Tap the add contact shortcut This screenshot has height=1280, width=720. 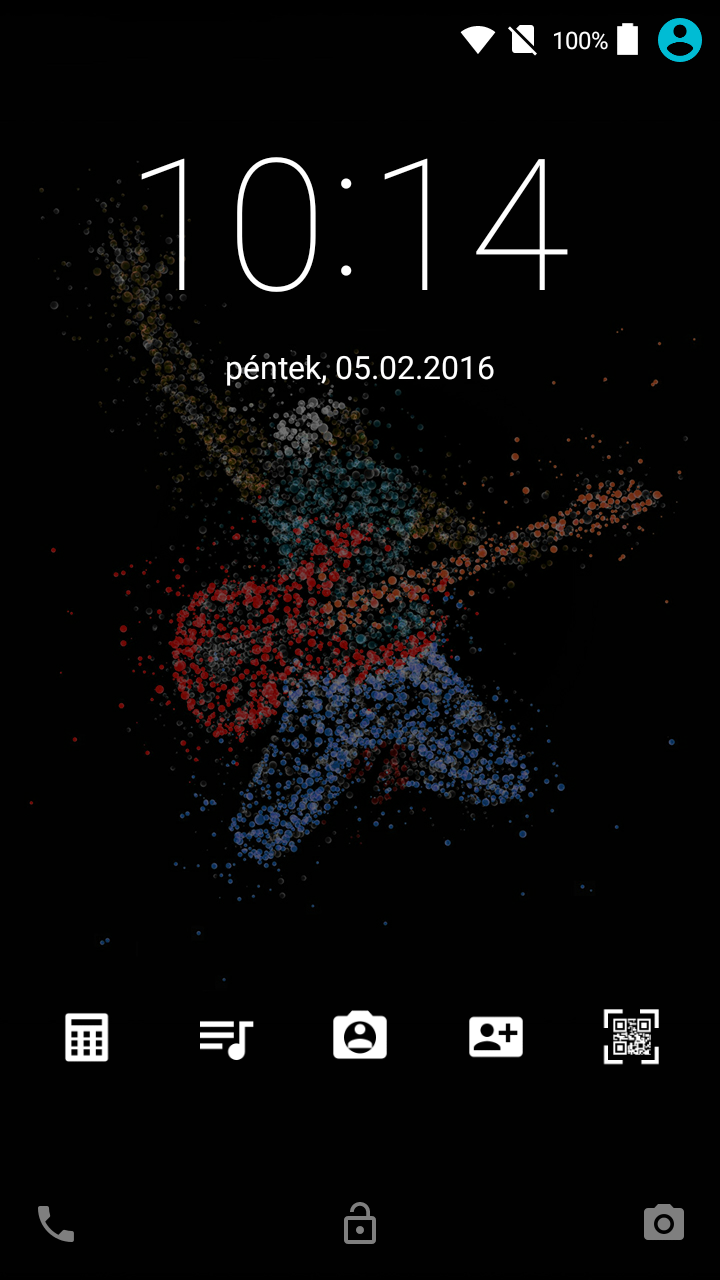click(496, 1037)
